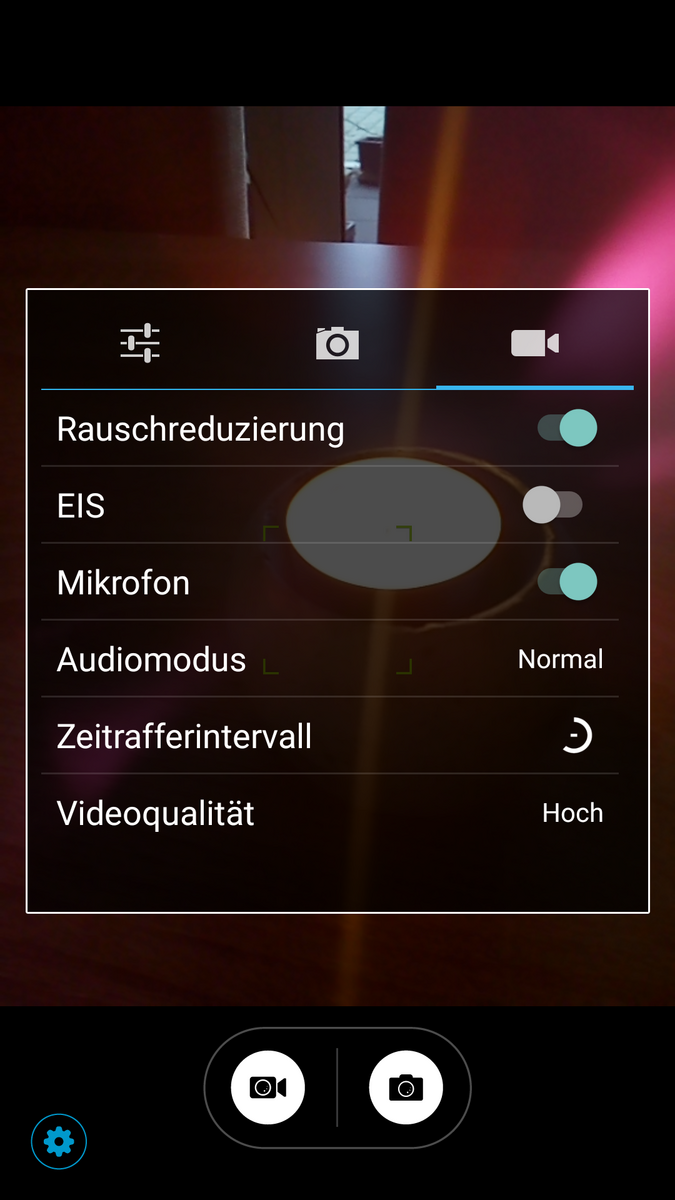
Task: Switch to the photo camera settings tab
Action: pyautogui.click(x=337, y=344)
